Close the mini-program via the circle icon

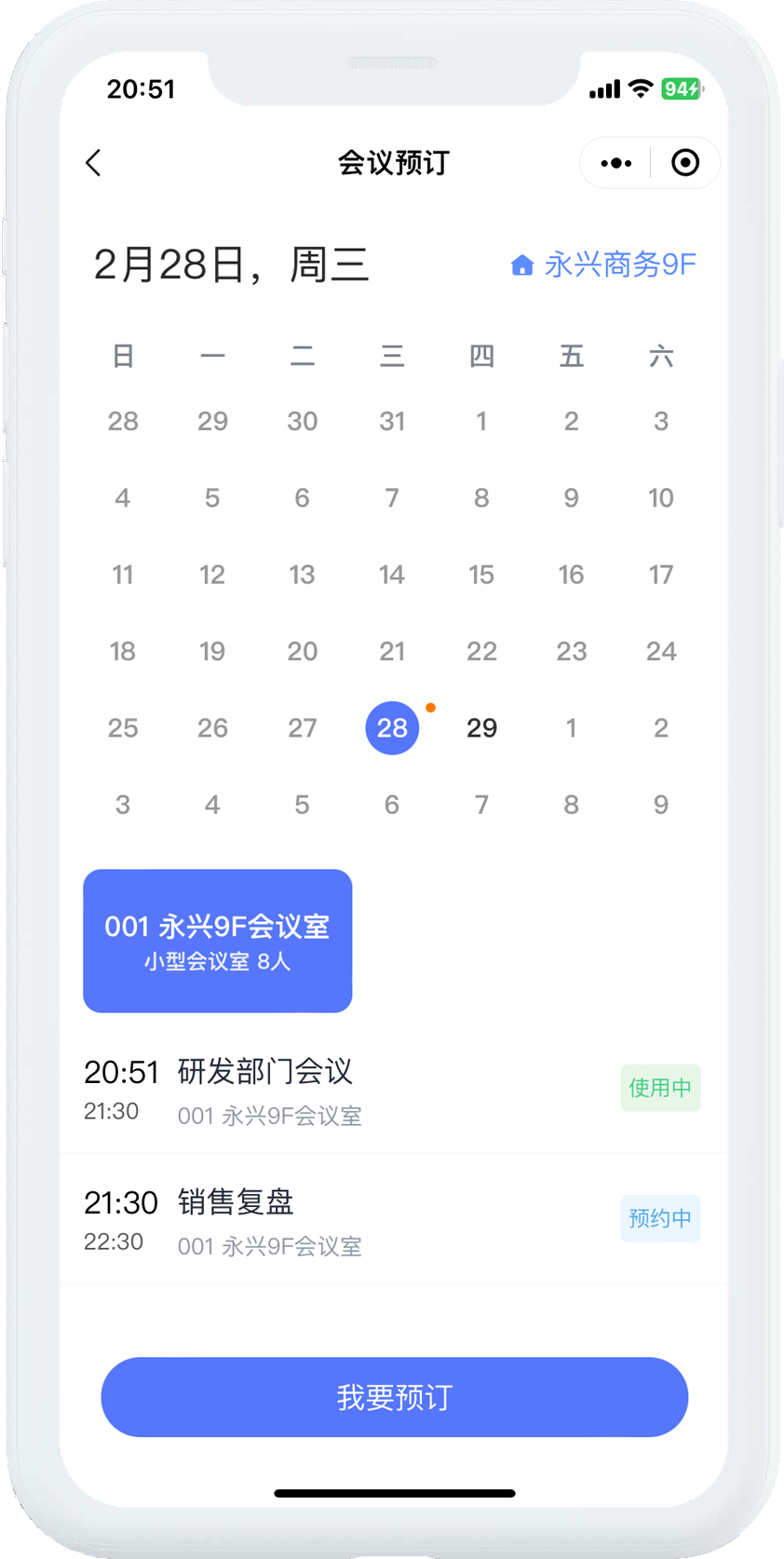(x=685, y=163)
